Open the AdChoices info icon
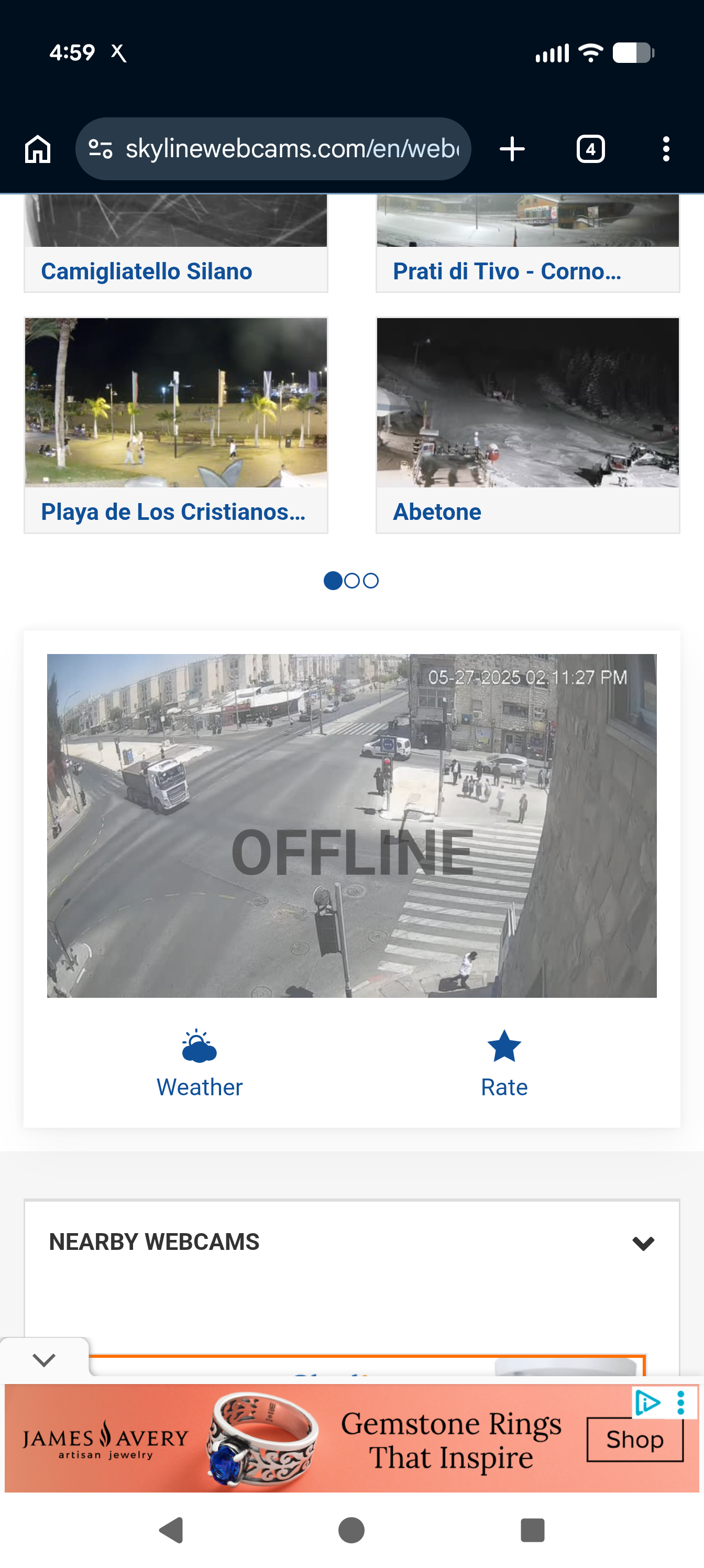This screenshot has height=1568, width=704. coord(647,1403)
